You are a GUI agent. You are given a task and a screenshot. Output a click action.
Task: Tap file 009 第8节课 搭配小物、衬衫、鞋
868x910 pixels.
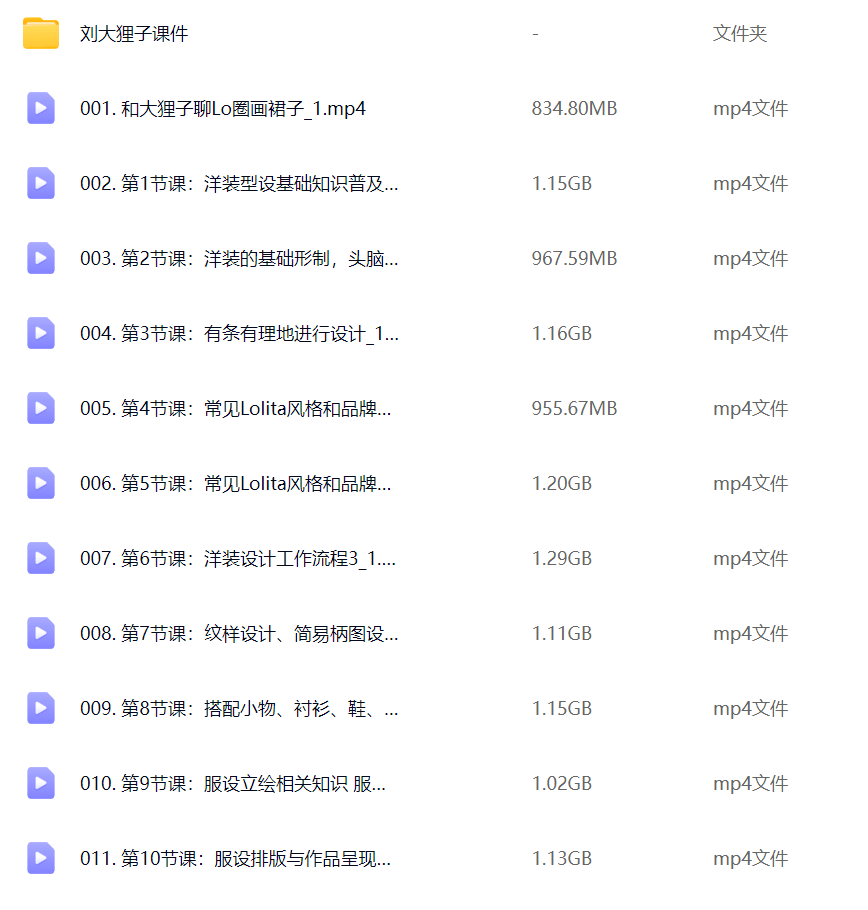coord(238,709)
